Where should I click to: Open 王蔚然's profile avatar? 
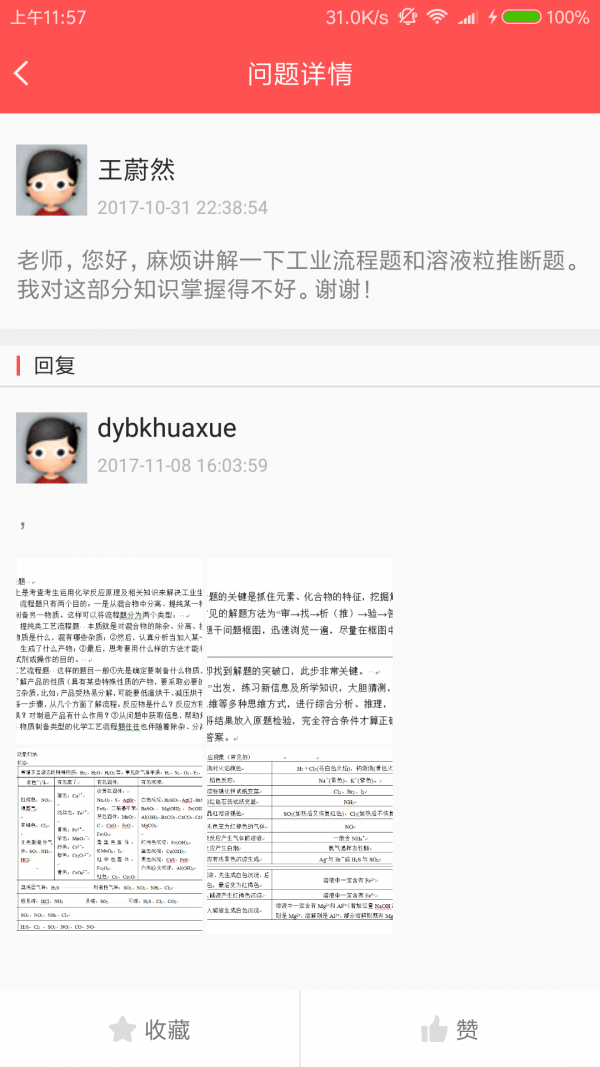[45, 180]
